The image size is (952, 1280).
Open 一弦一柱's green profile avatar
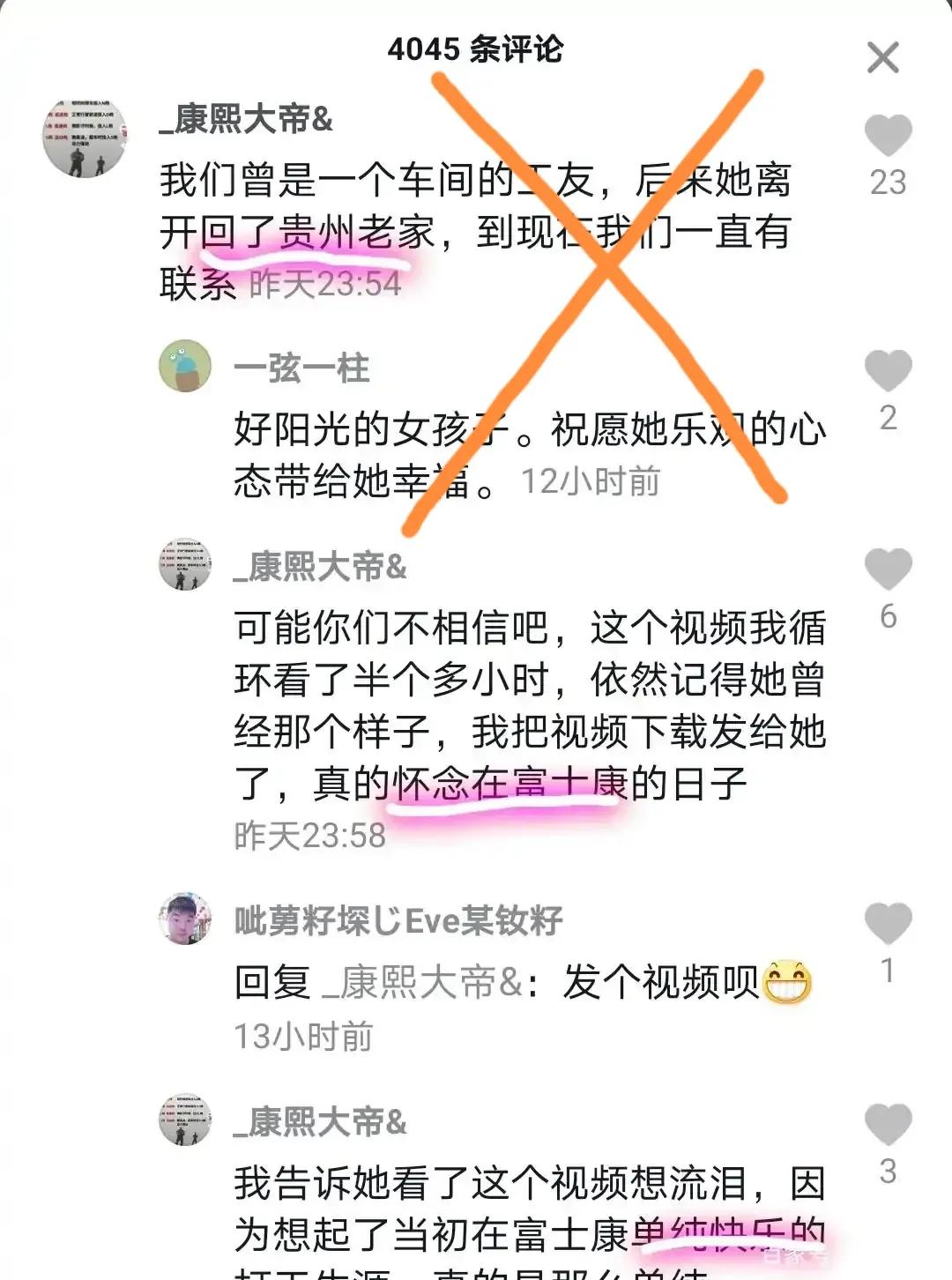(185, 368)
